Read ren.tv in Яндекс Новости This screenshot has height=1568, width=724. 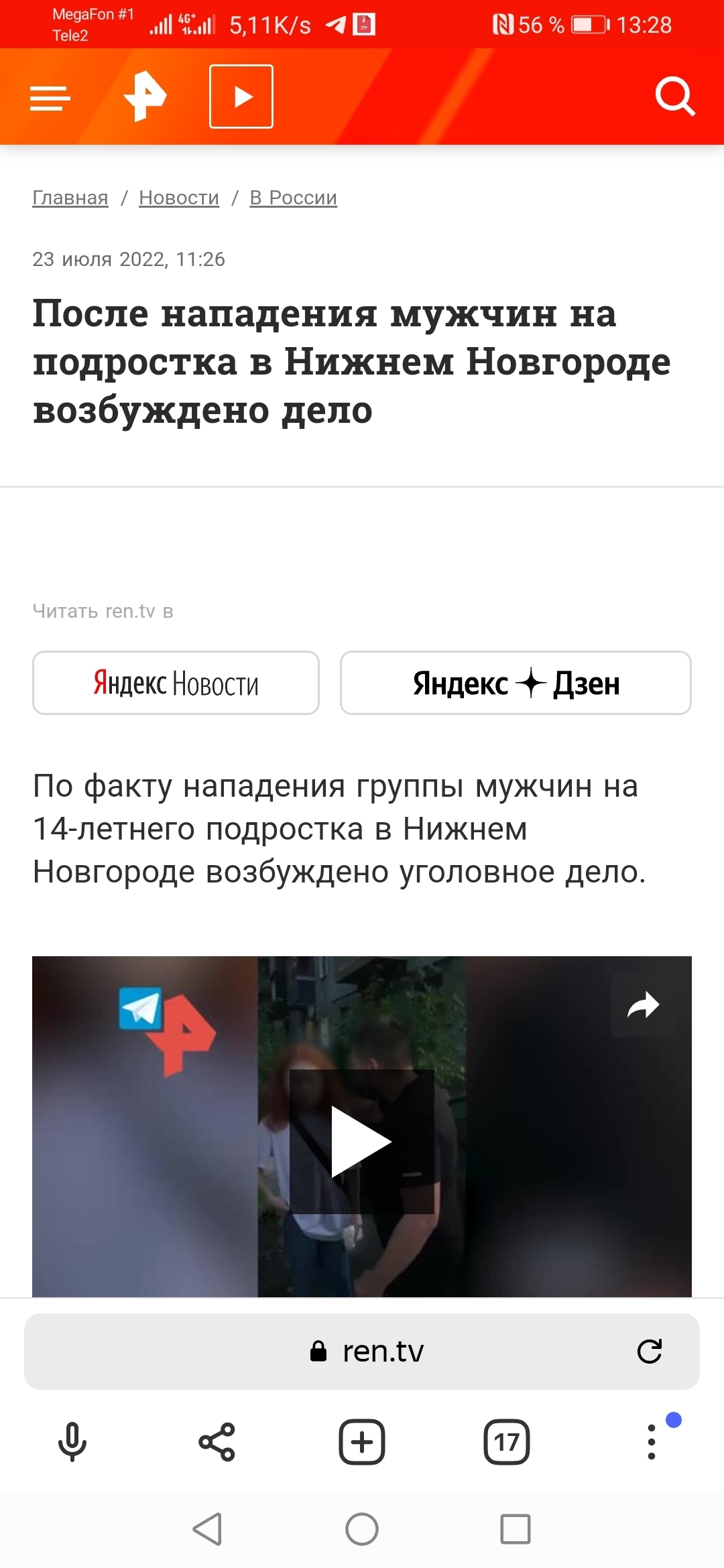176,683
